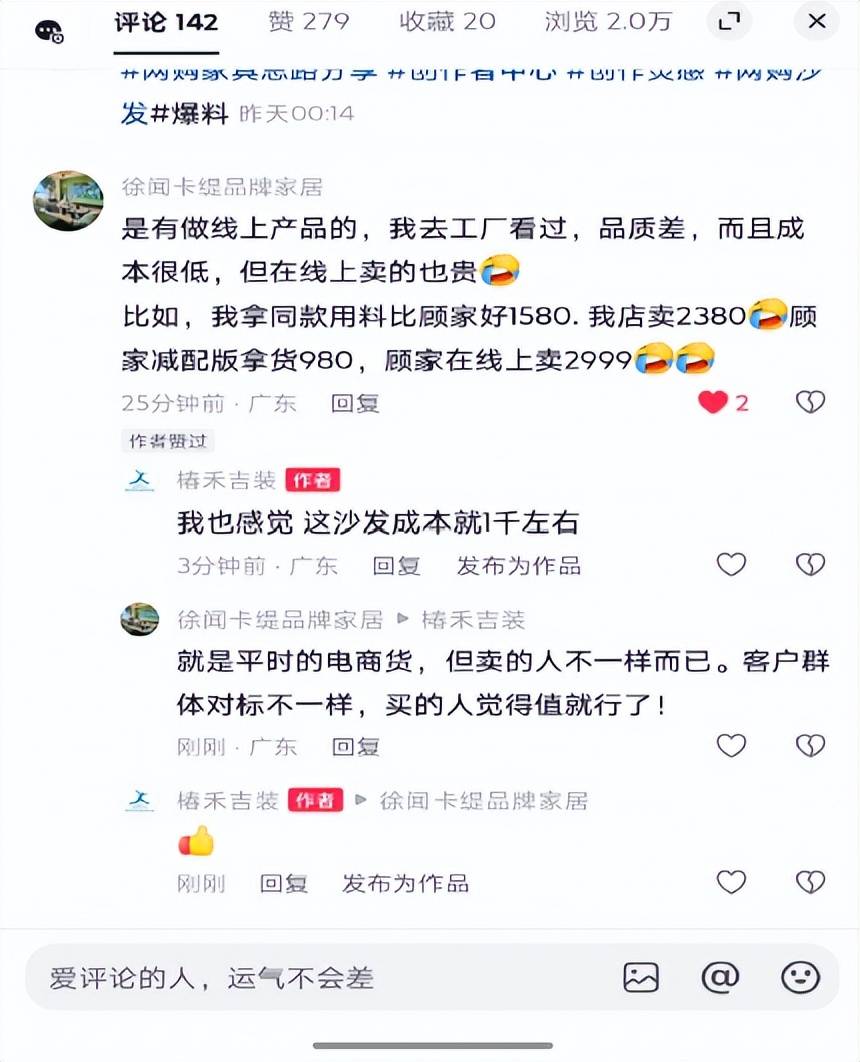The height and width of the screenshot is (1062, 860).
Task: Tap 发布为作品 under 3分钟前 reply
Action: click(518, 566)
